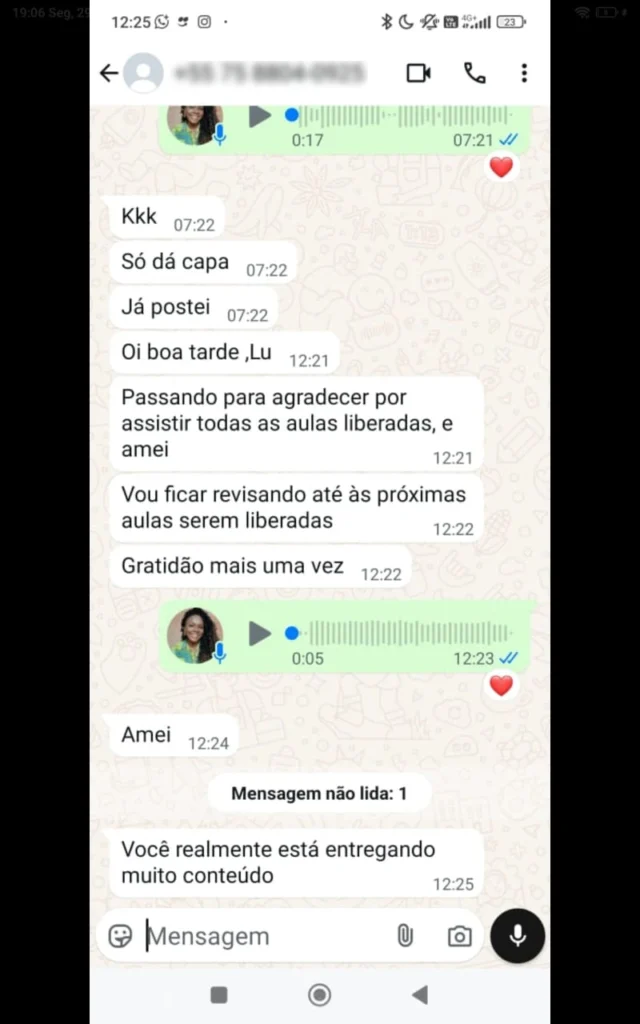Start a video call
Image resolution: width=640 pixels, height=1024 pixels.
[x=418, y=73]
